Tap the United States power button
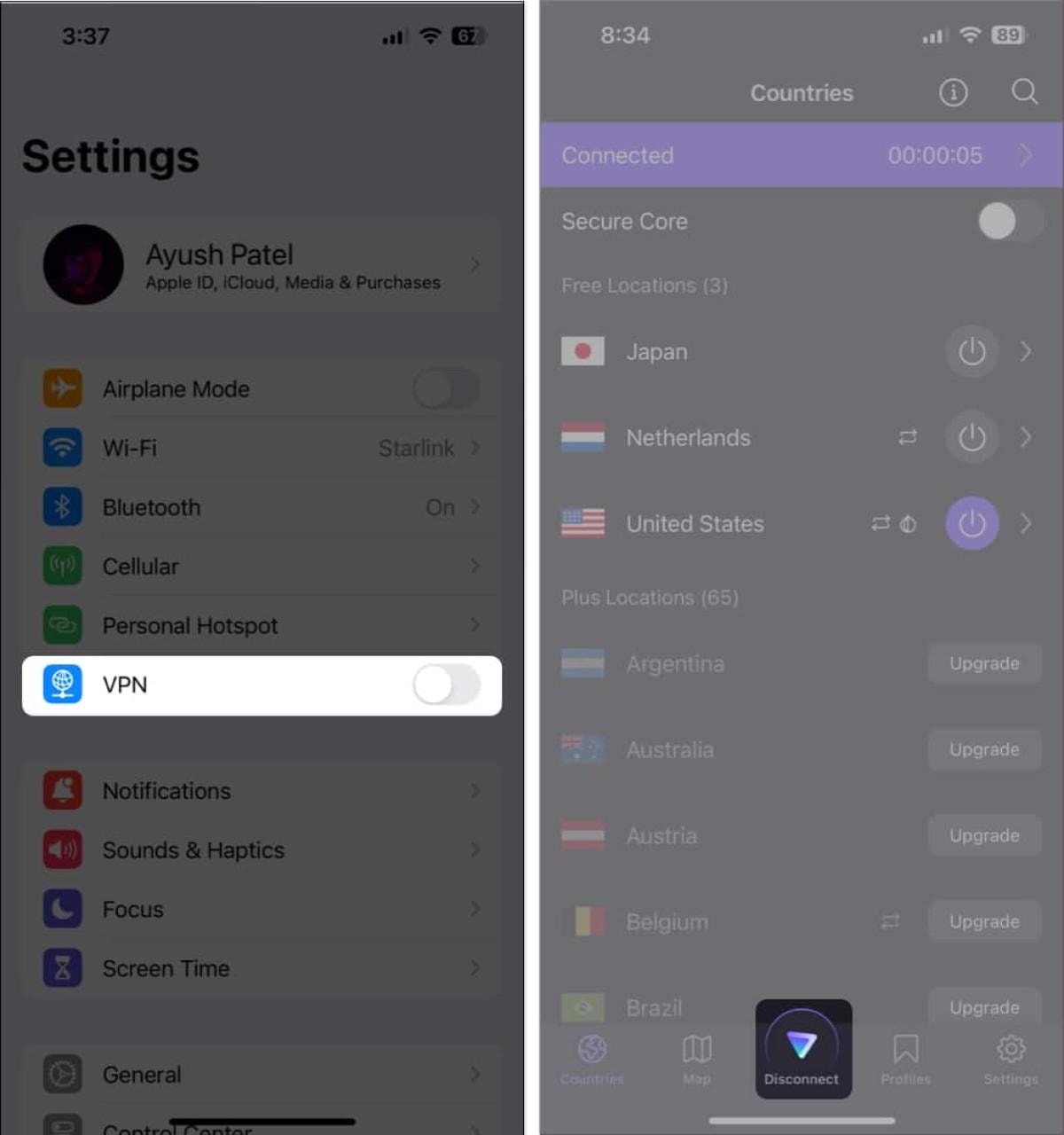Image resolution: width=1064 pixels, height=1135 pixels. pyautogui.click(x=972, y=524)
